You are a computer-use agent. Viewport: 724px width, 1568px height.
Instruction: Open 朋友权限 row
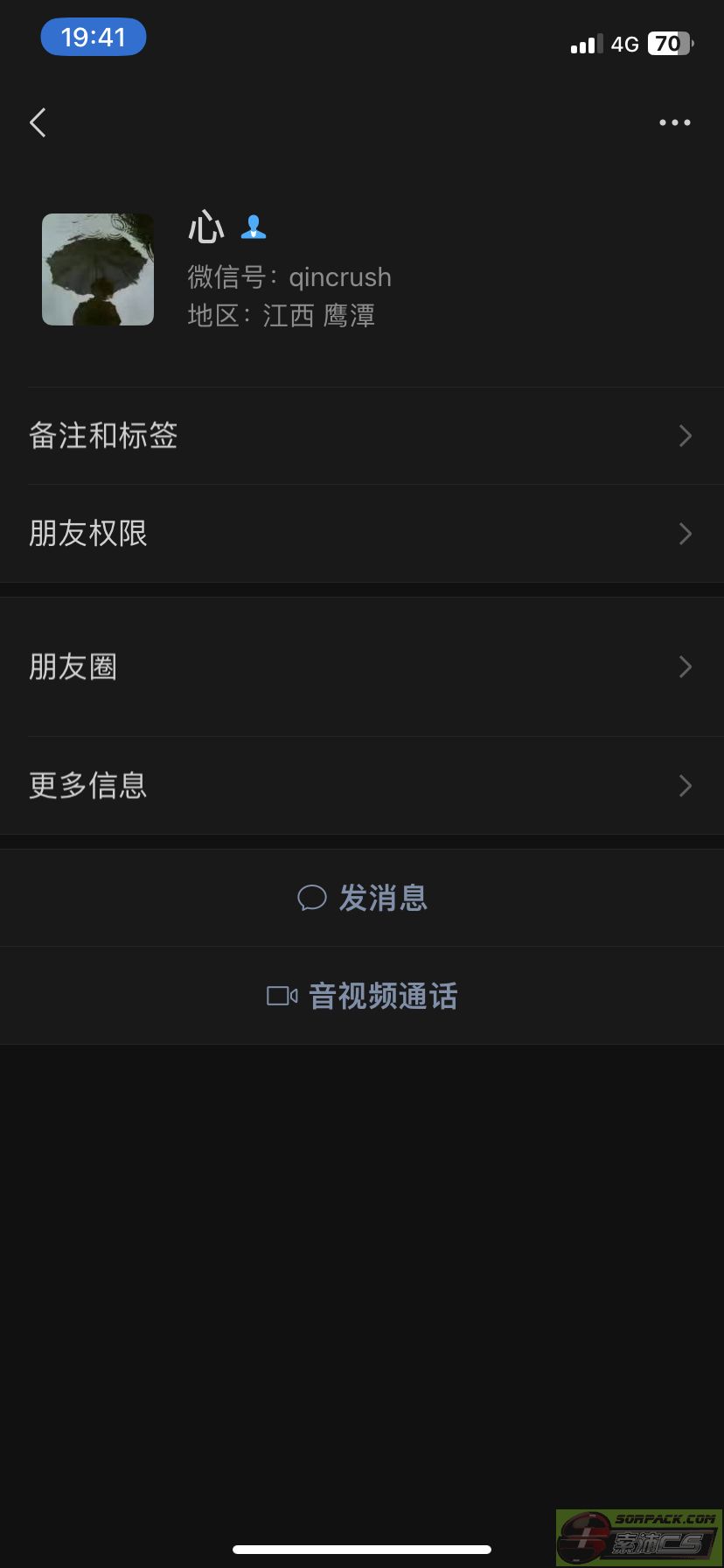(362, 534)
